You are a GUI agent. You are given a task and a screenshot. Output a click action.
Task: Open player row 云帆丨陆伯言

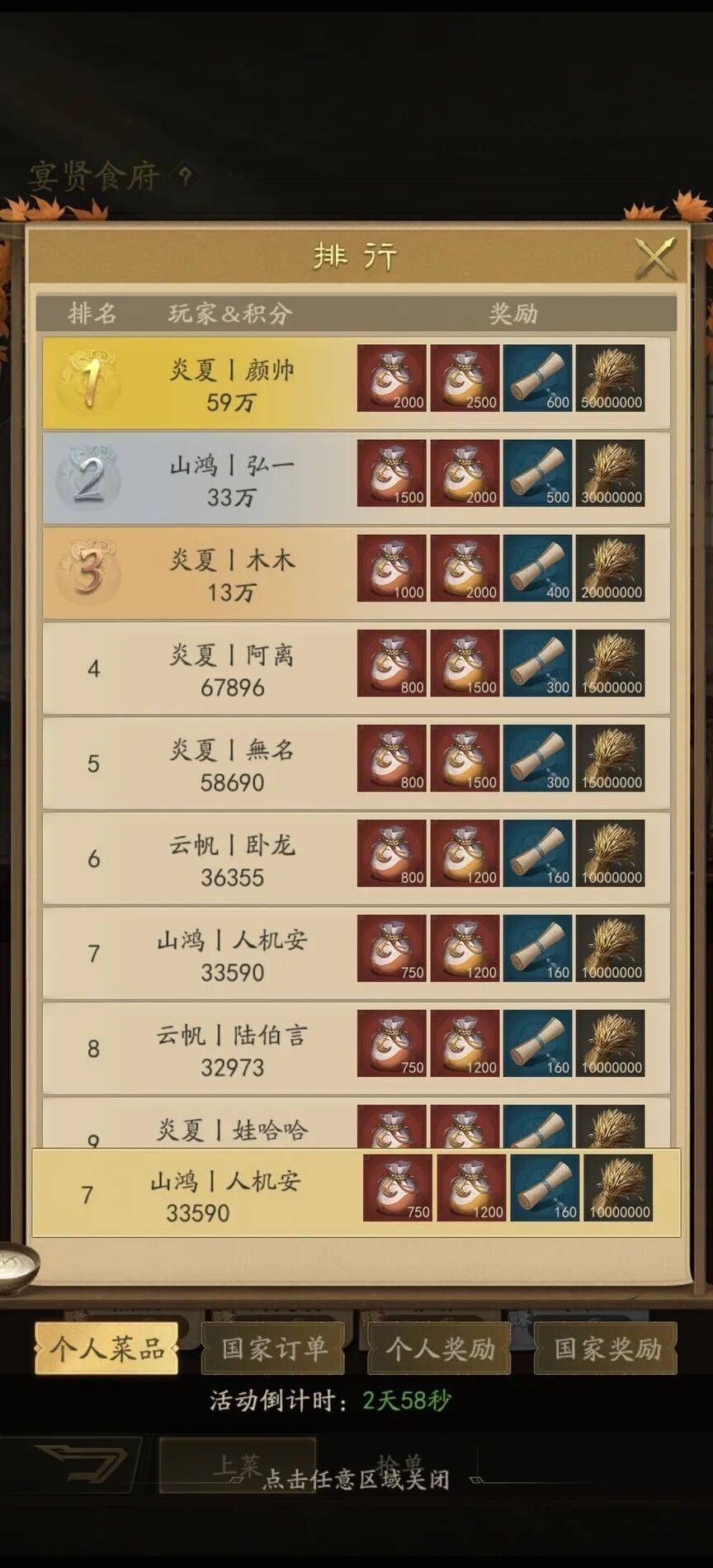coord(231,1049)
